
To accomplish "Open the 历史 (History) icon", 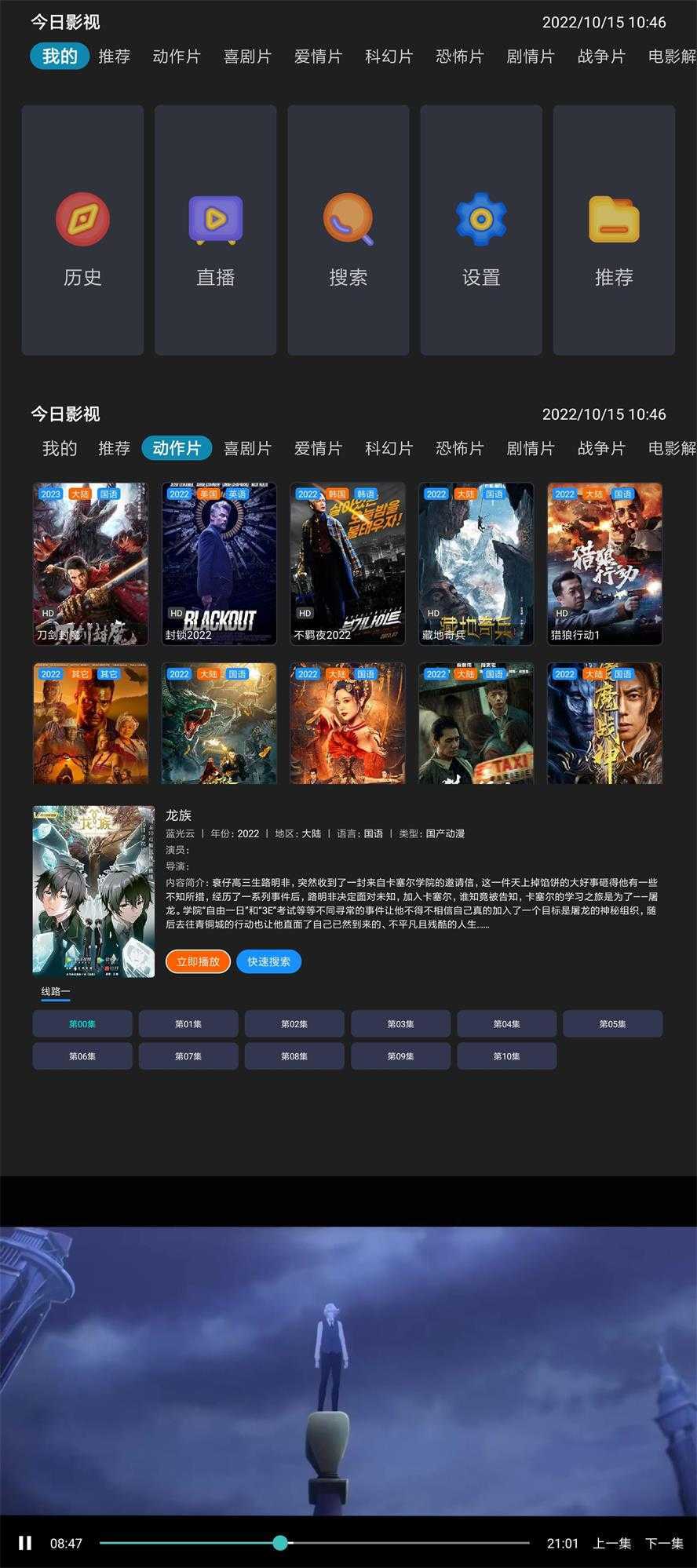I will click(82, 218).
